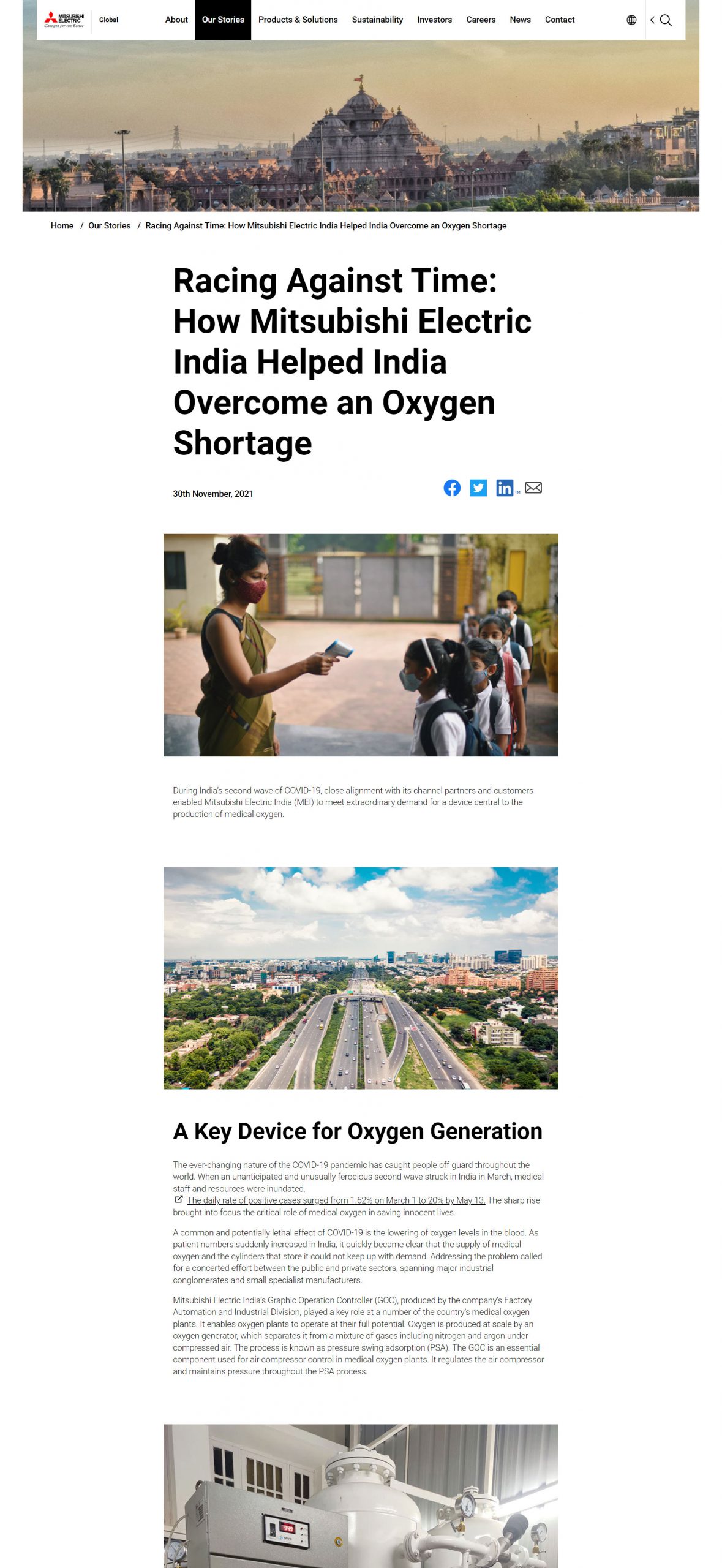
Task: Open the Investors section
Action: pos(434,20)
